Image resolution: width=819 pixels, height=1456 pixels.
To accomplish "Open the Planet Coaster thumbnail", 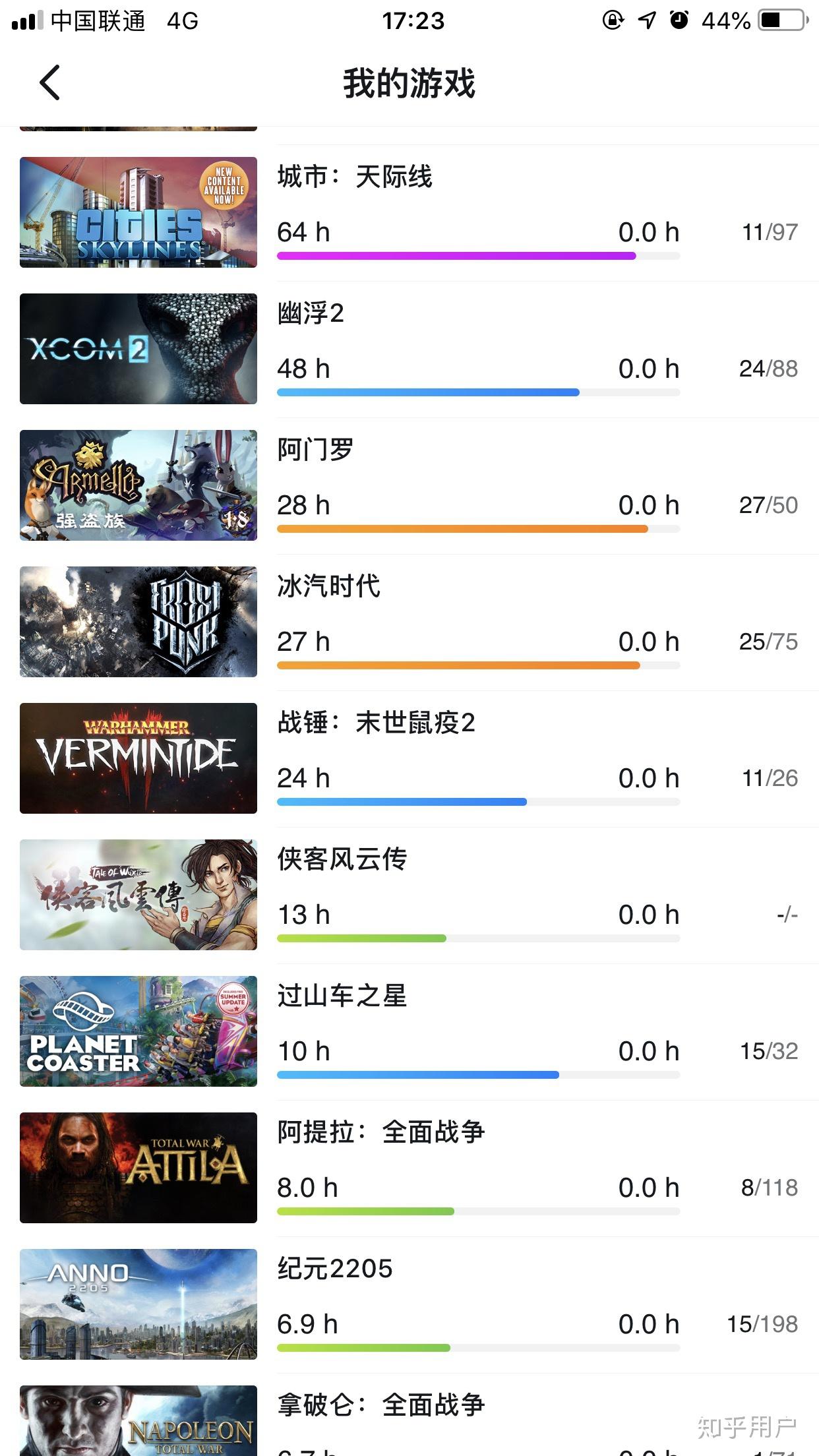I will (138, 1031).
